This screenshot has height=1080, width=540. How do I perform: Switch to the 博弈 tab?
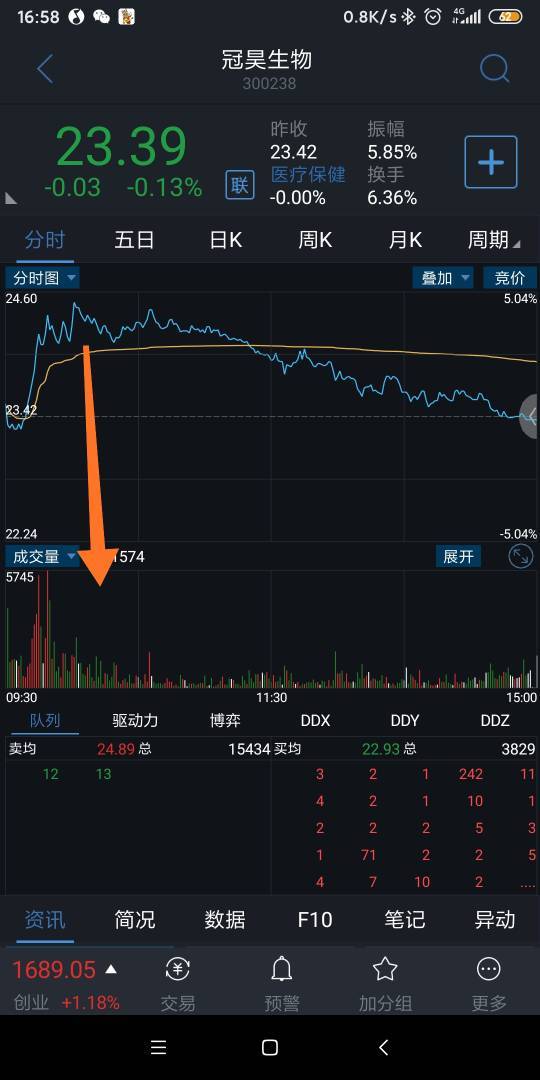[225, 720]
